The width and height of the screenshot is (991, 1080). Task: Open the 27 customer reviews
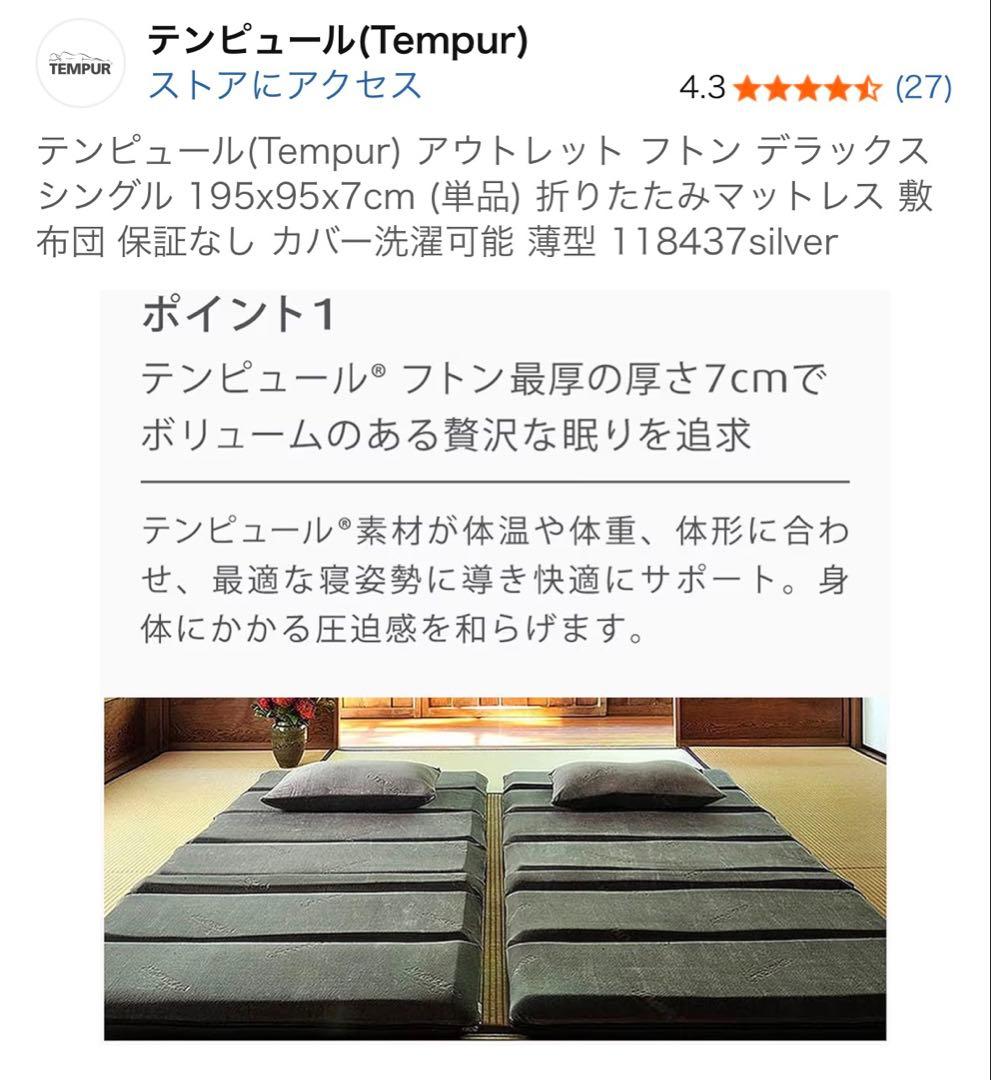coord(922,88)
